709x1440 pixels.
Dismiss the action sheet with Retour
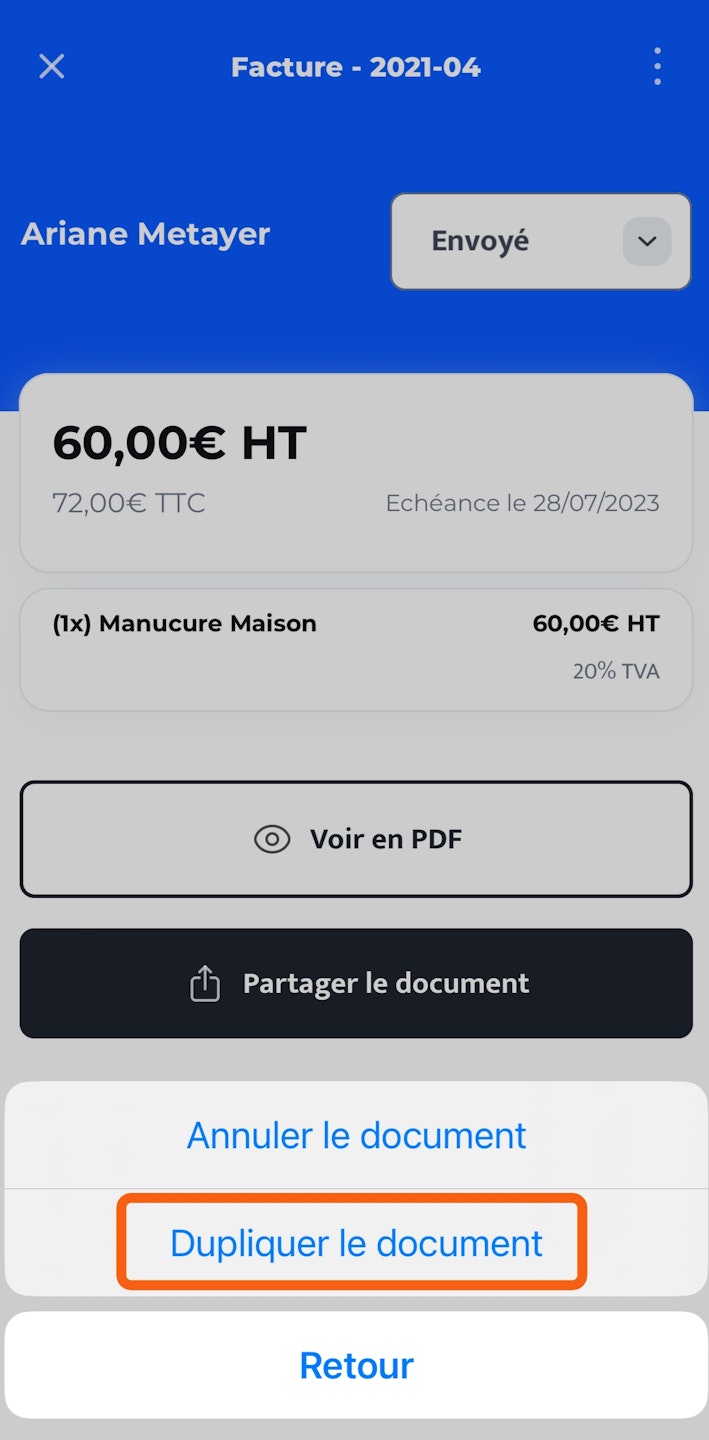(x=356, y=1366)
